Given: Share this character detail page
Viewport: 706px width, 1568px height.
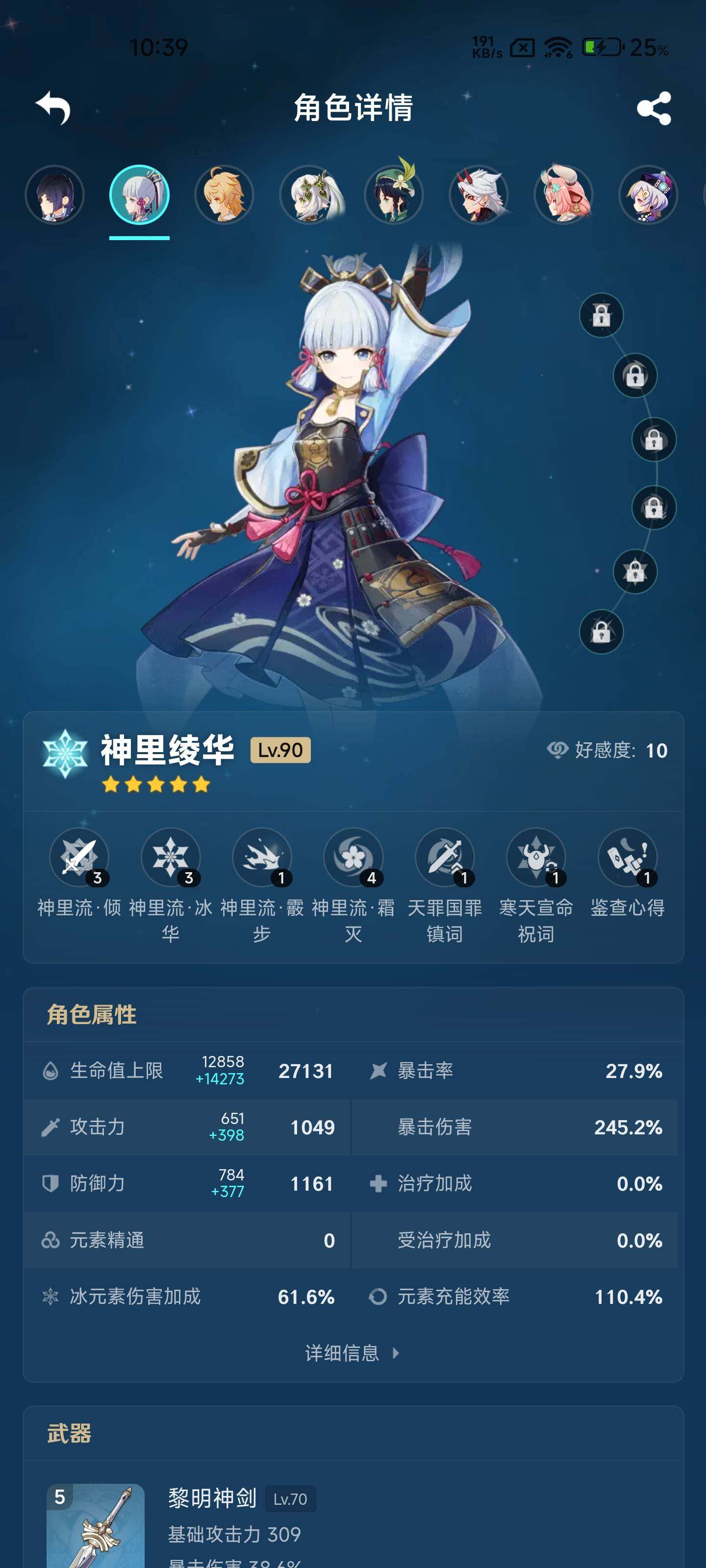Looking at the screenshot, I should coord(654,108).
